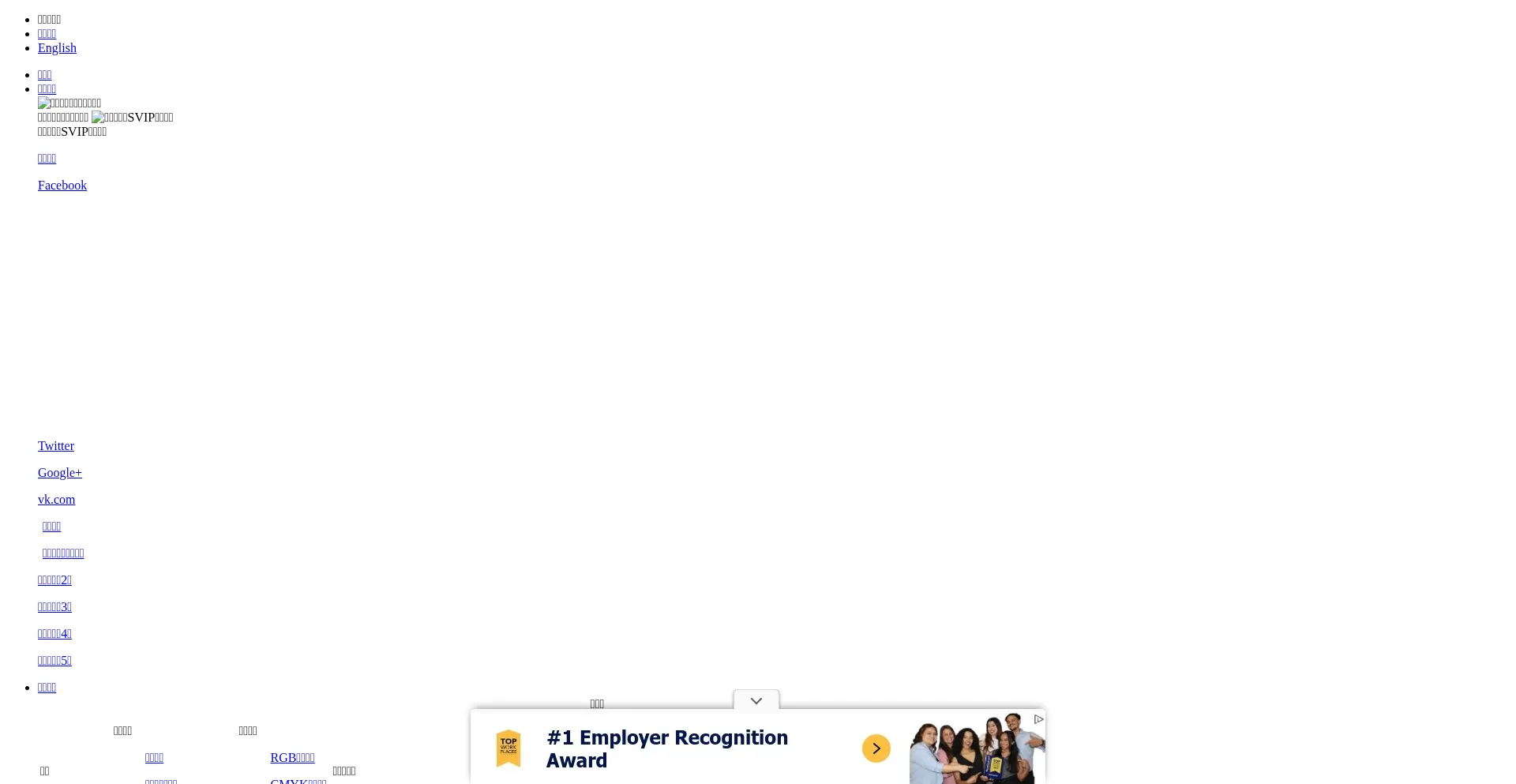
Task: Open the AdChoices info icon
Action: coord(1038,719)
